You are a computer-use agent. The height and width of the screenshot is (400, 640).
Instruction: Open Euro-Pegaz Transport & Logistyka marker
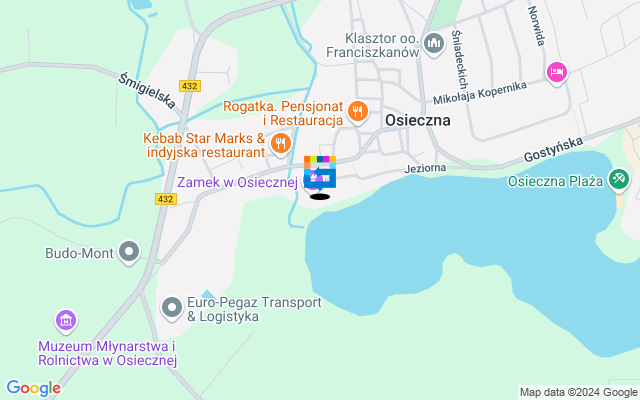click(172, 307)
